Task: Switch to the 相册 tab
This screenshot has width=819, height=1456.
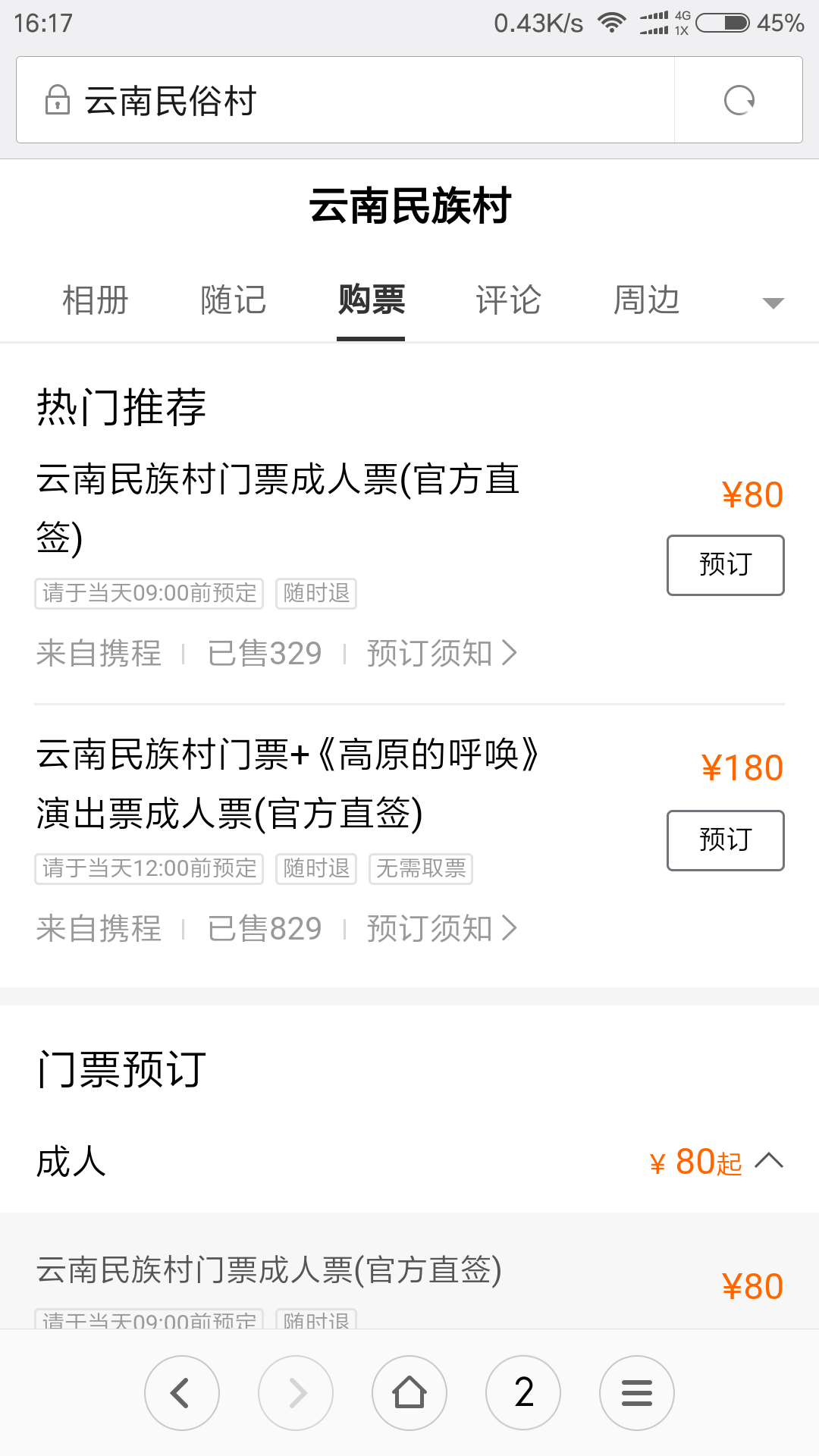Action: (96, 300)
